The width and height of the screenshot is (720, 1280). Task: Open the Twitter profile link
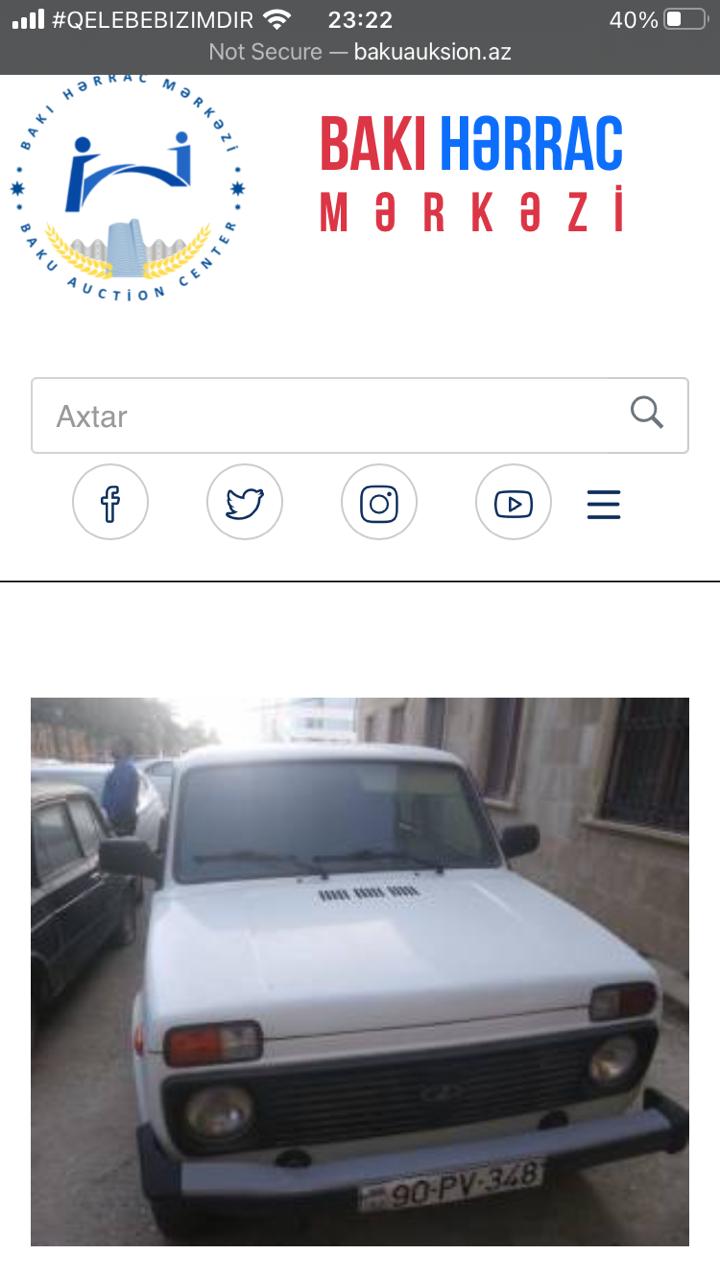[x=244, y=503]
